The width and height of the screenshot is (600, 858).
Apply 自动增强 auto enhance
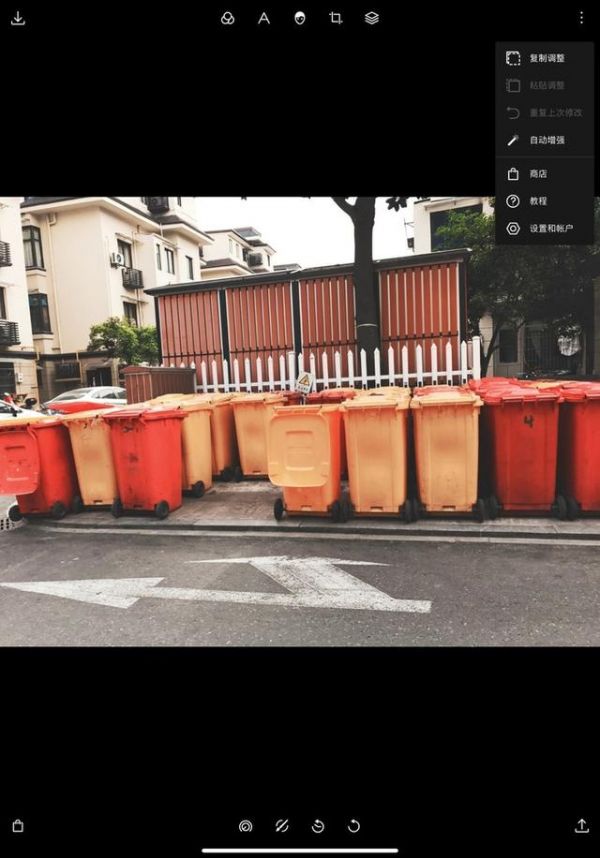(x=545, y=140)
